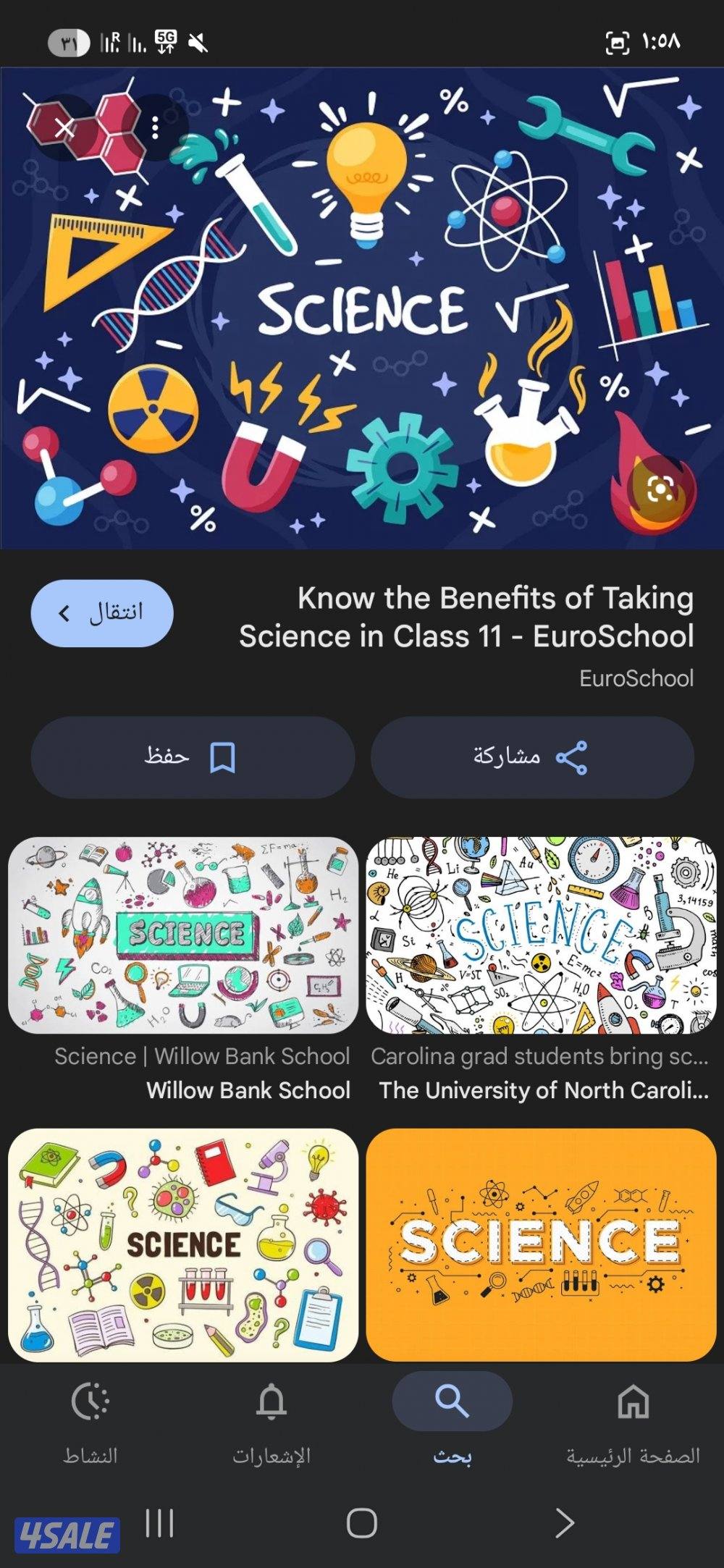Open the Willow Bank School science thumbnail
724x1568 pixels.
point(179,934)
